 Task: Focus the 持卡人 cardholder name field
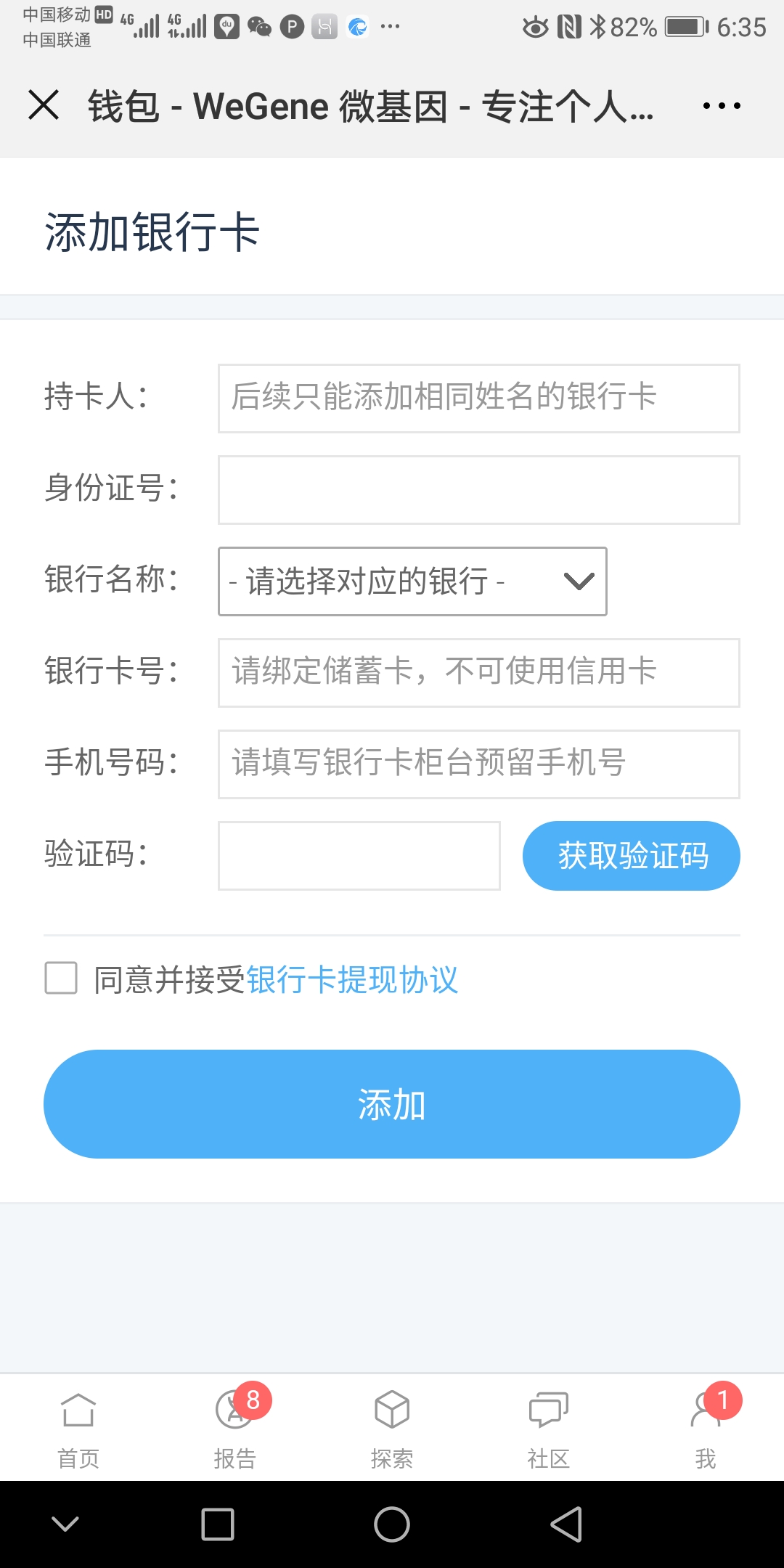pyautogui.click(x=479, y=399)
